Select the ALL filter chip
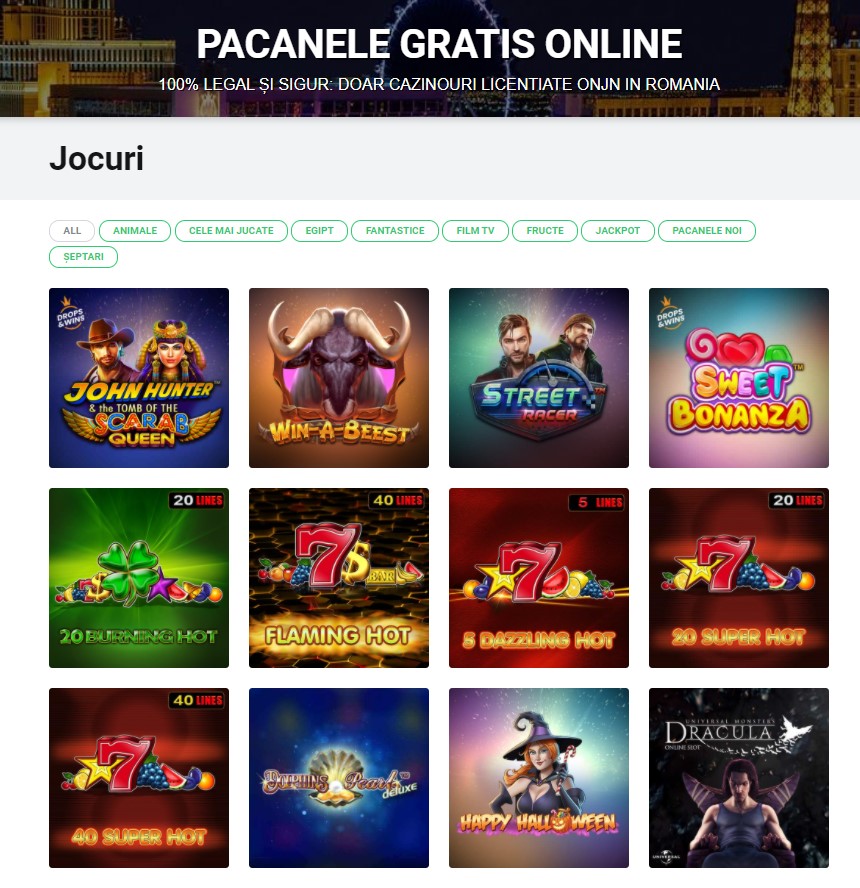Screen dimensions: 860x888 [x=72, y=231]
